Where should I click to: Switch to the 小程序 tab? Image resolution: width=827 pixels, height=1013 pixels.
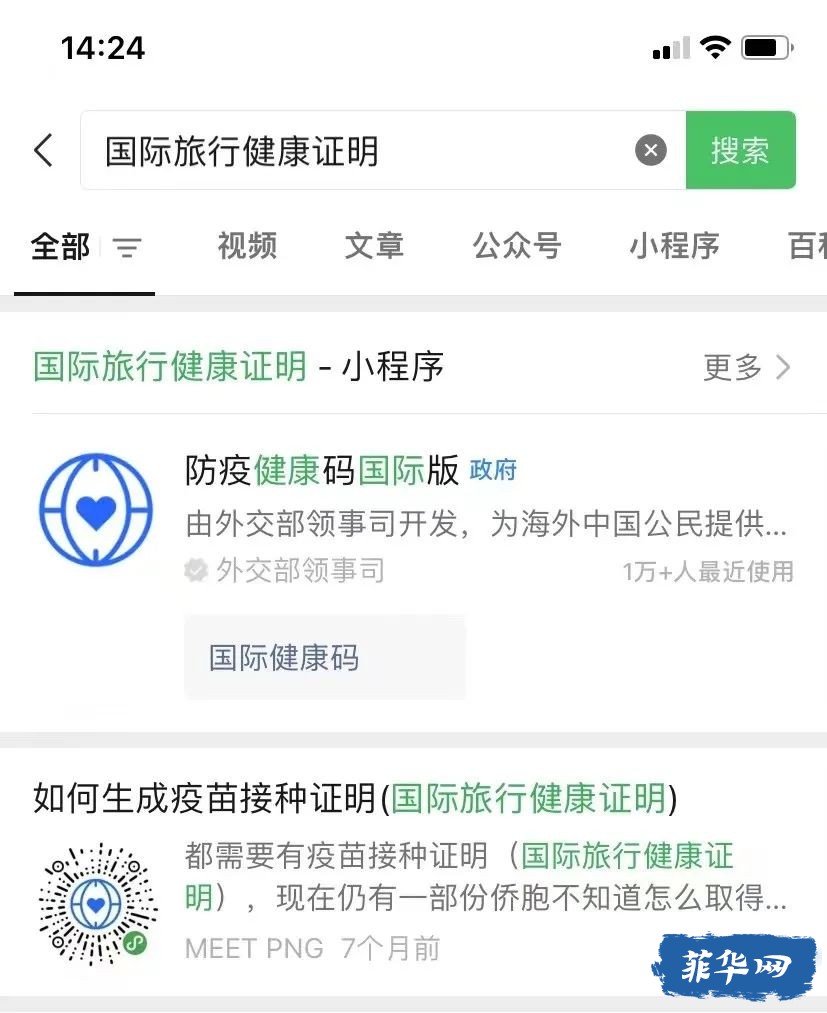click(x=674, y=246)
